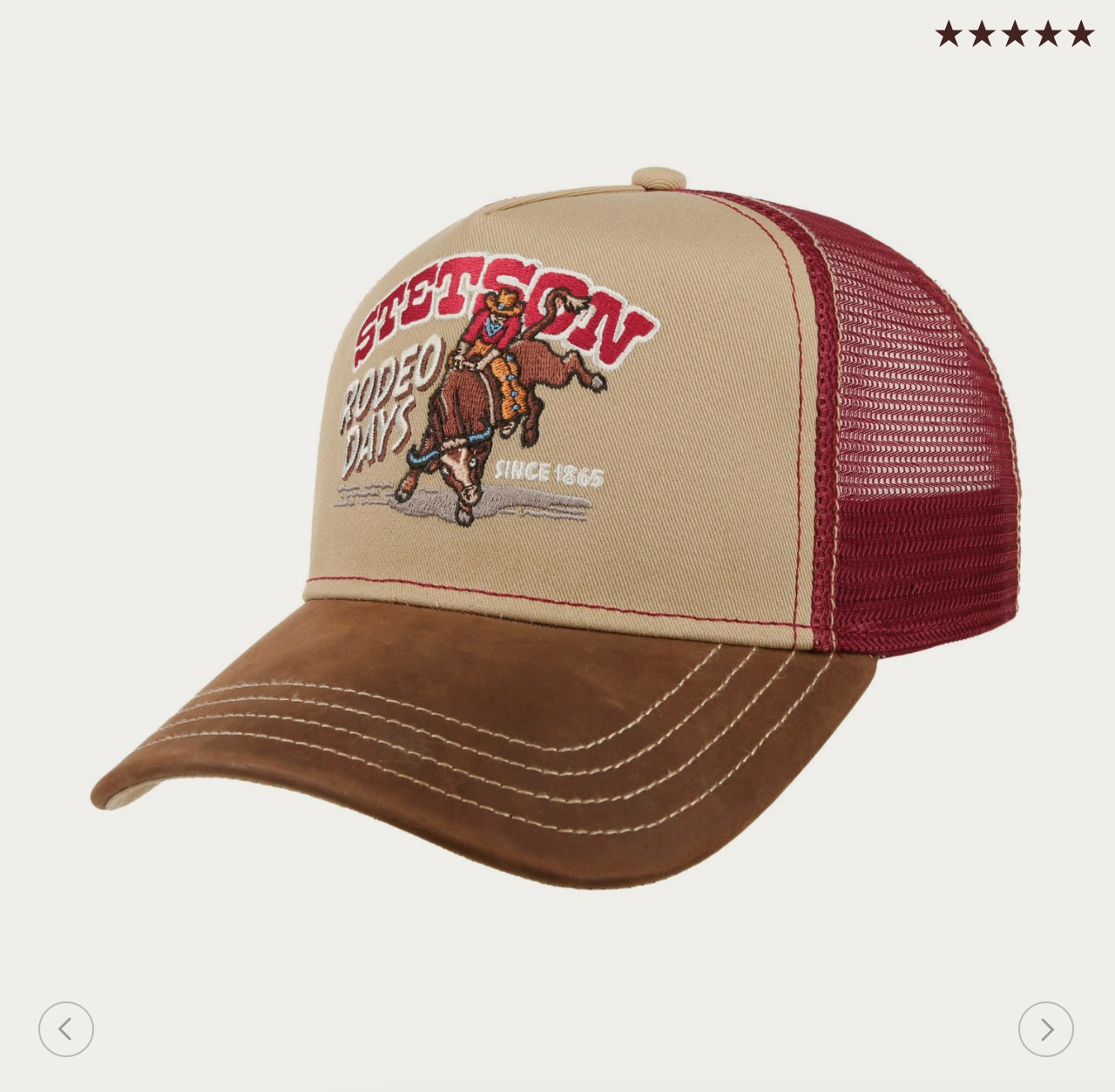The height and width of the screenshot is (1092, 1115).
Task: Go to the next product image
Action: (1045, 1029)
